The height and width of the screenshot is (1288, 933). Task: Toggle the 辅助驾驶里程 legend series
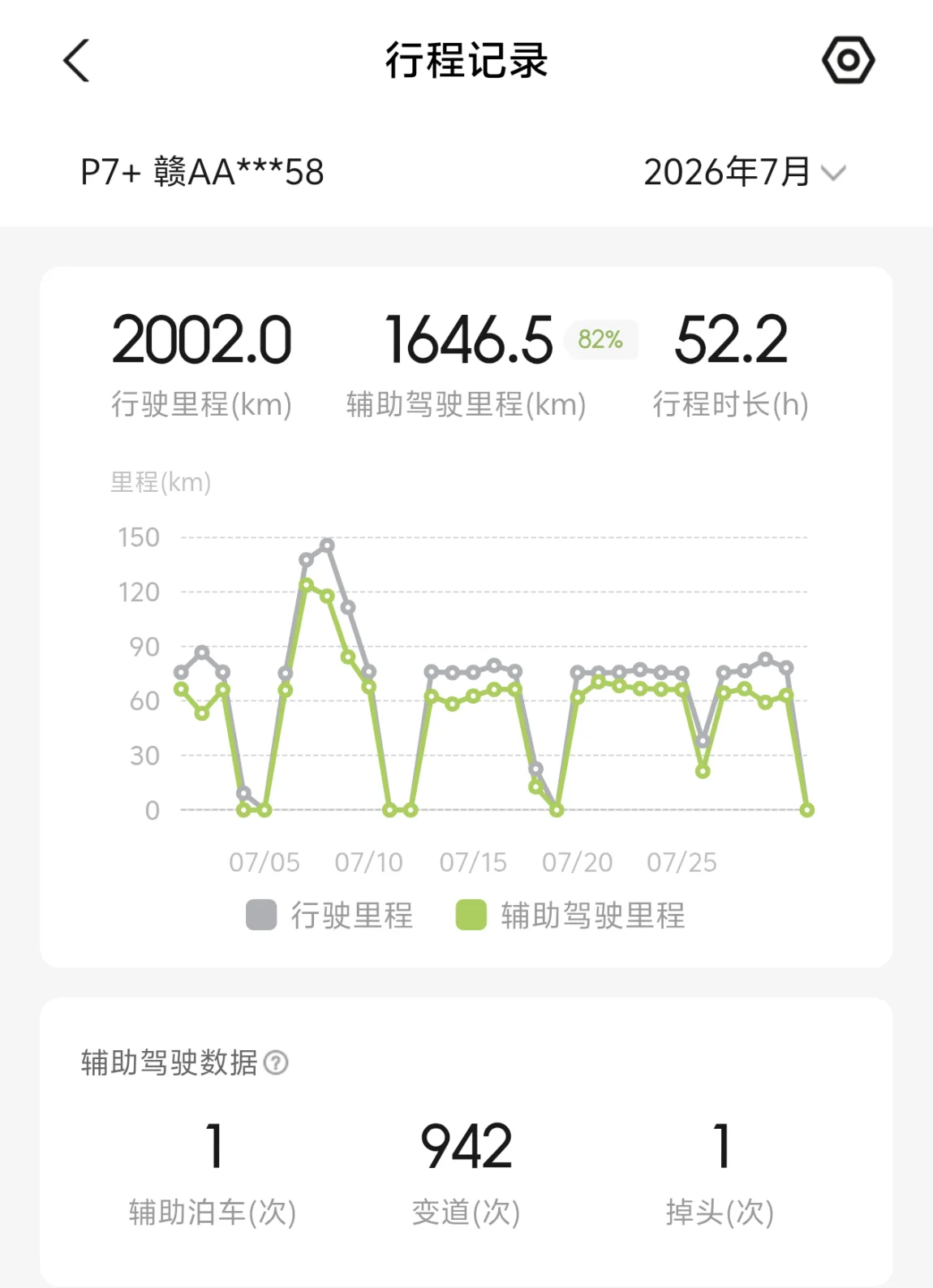pyautogui.click(x=570, y=915)
